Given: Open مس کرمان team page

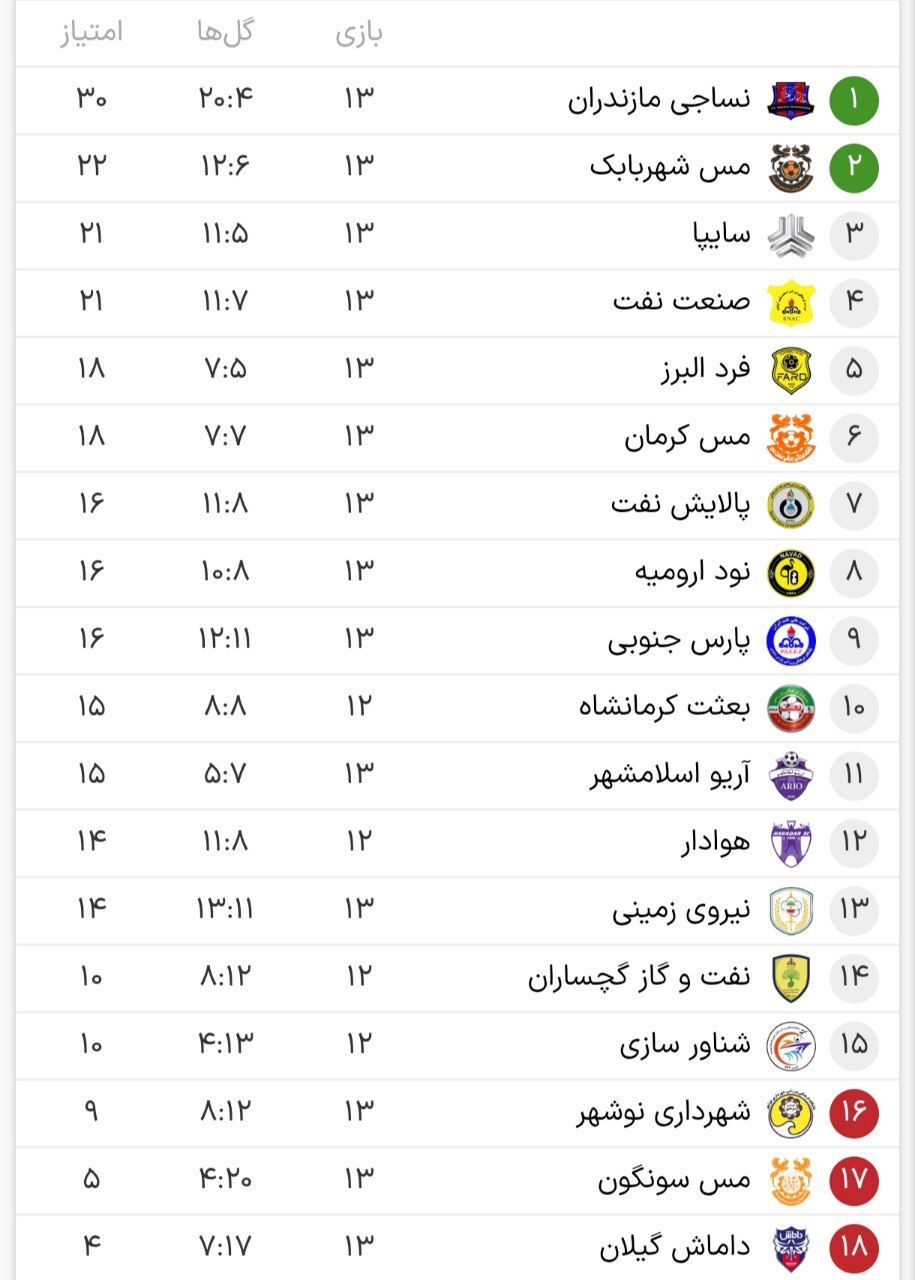Looking at the screenshot, I should pyautogui.click(x=687, y=437).
